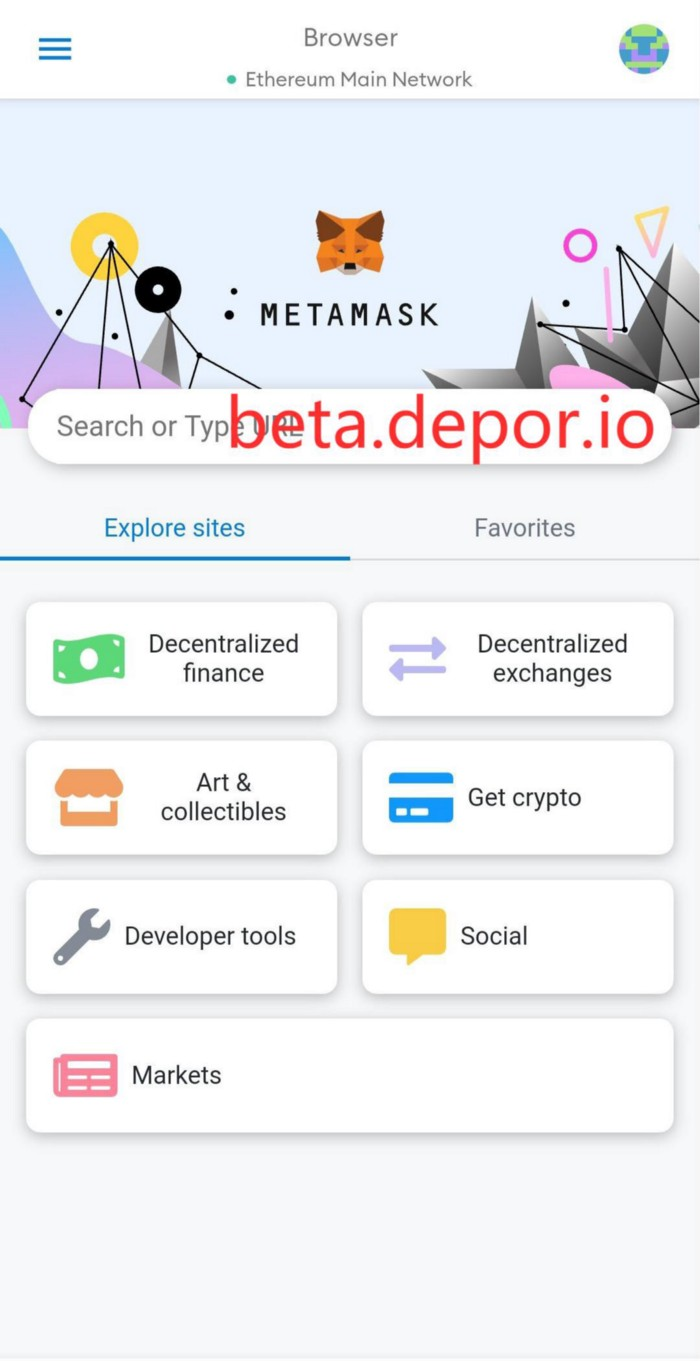This screenshot has height=1361, width=700.
Task: Open the hamburger drawer menu
Action: click(x=55, y=49)
